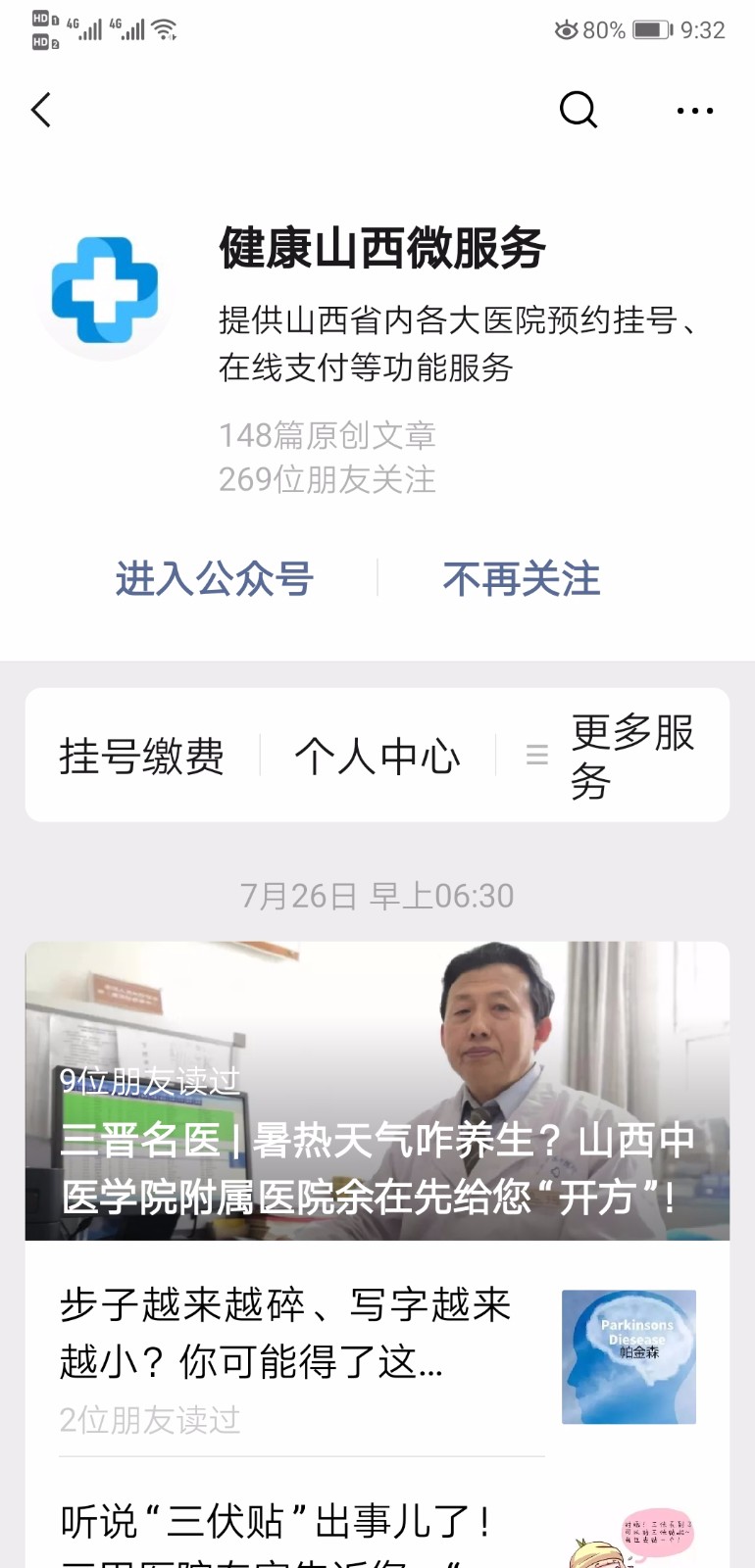This screenshot has height=1568, width=755.
Task: Tap 进入公众号 to enter the account
Action: tap(214, 578)
